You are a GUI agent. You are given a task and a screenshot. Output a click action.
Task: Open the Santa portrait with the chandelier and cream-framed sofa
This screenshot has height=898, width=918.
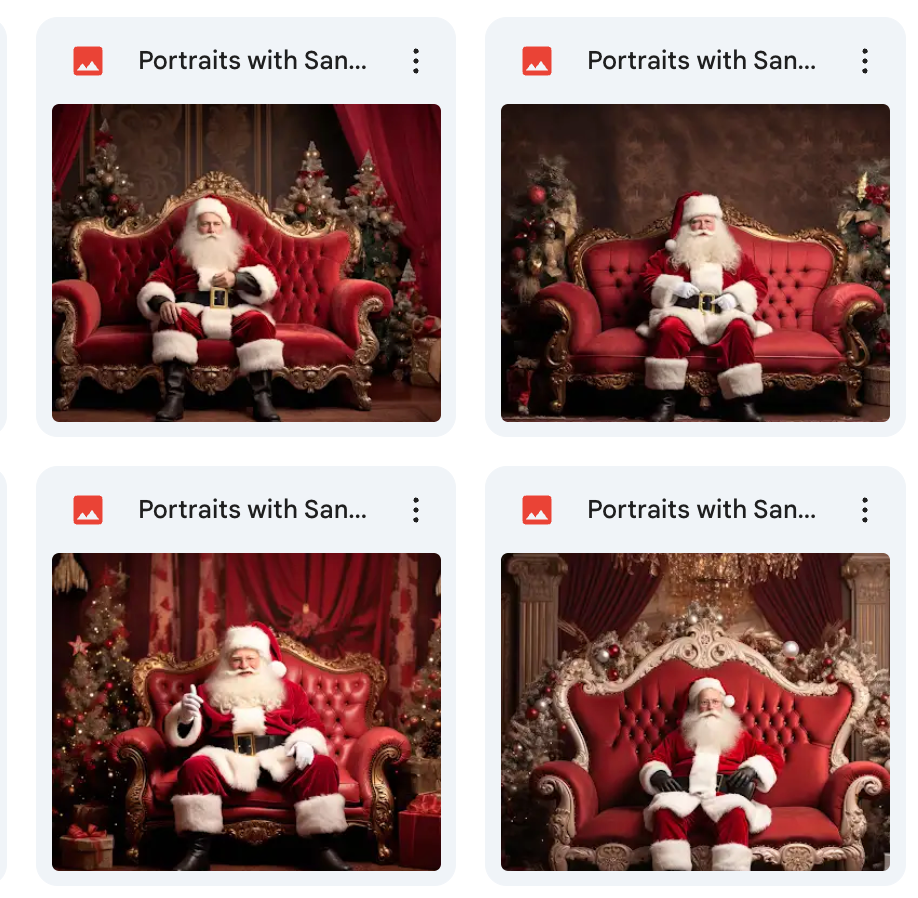coord(695,711)
